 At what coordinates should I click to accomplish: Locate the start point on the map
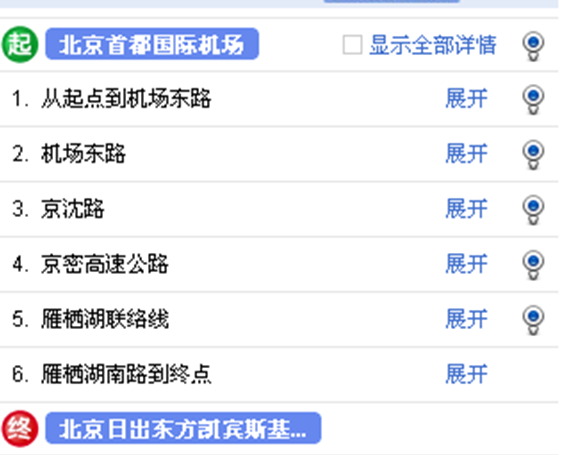533,47
